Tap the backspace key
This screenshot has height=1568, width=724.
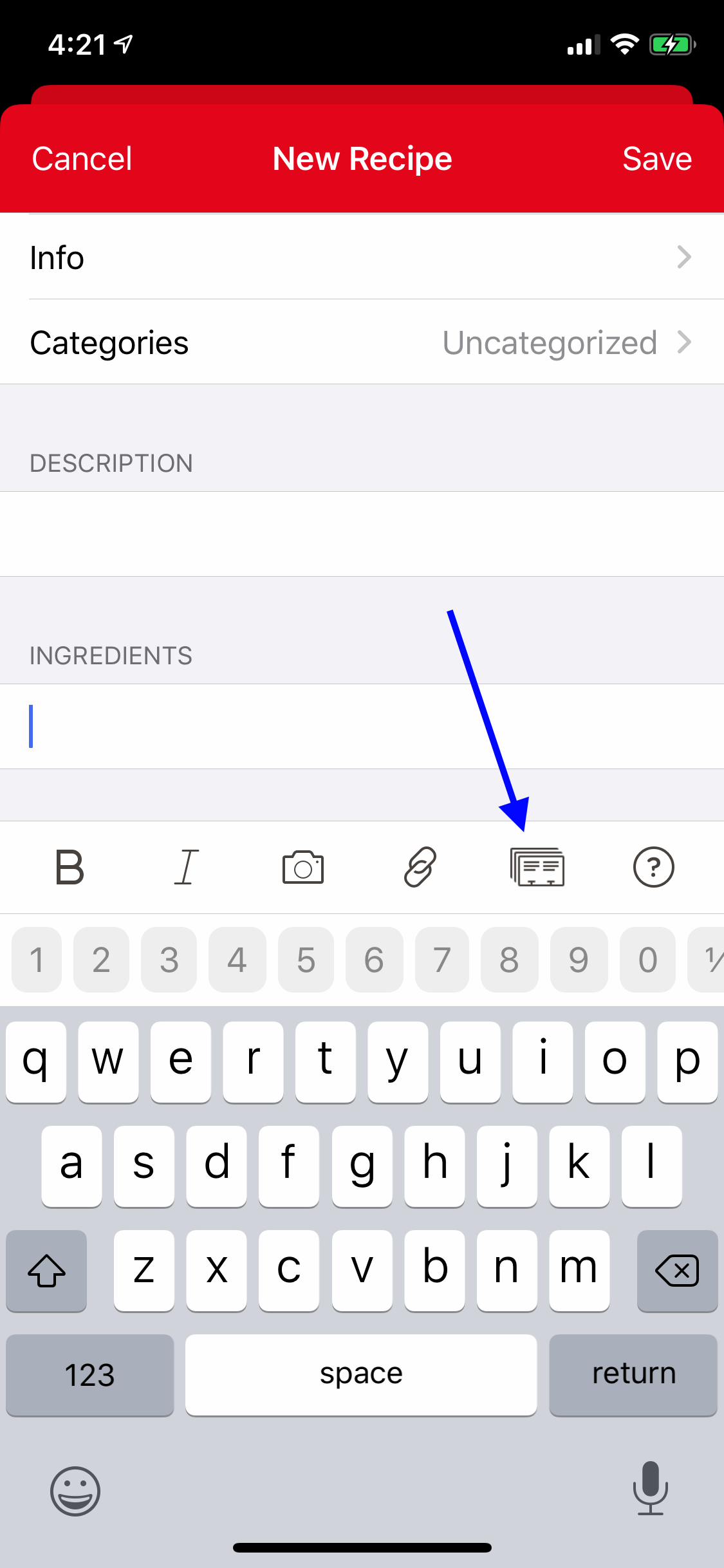[677, 1271]
